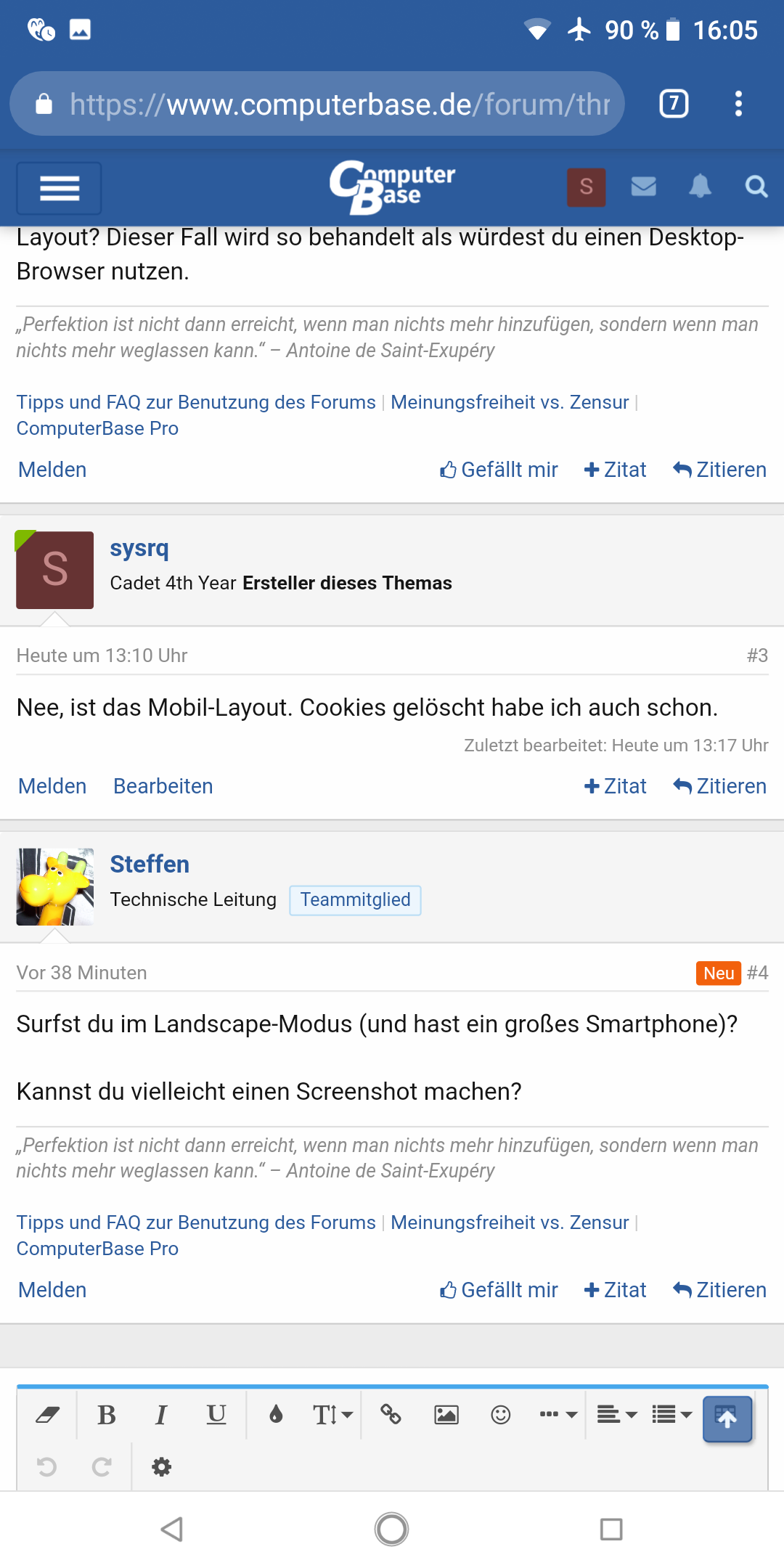Insert an image in the editor
This screenshot has height=1568, width=784.
(x=446, y=1415)
